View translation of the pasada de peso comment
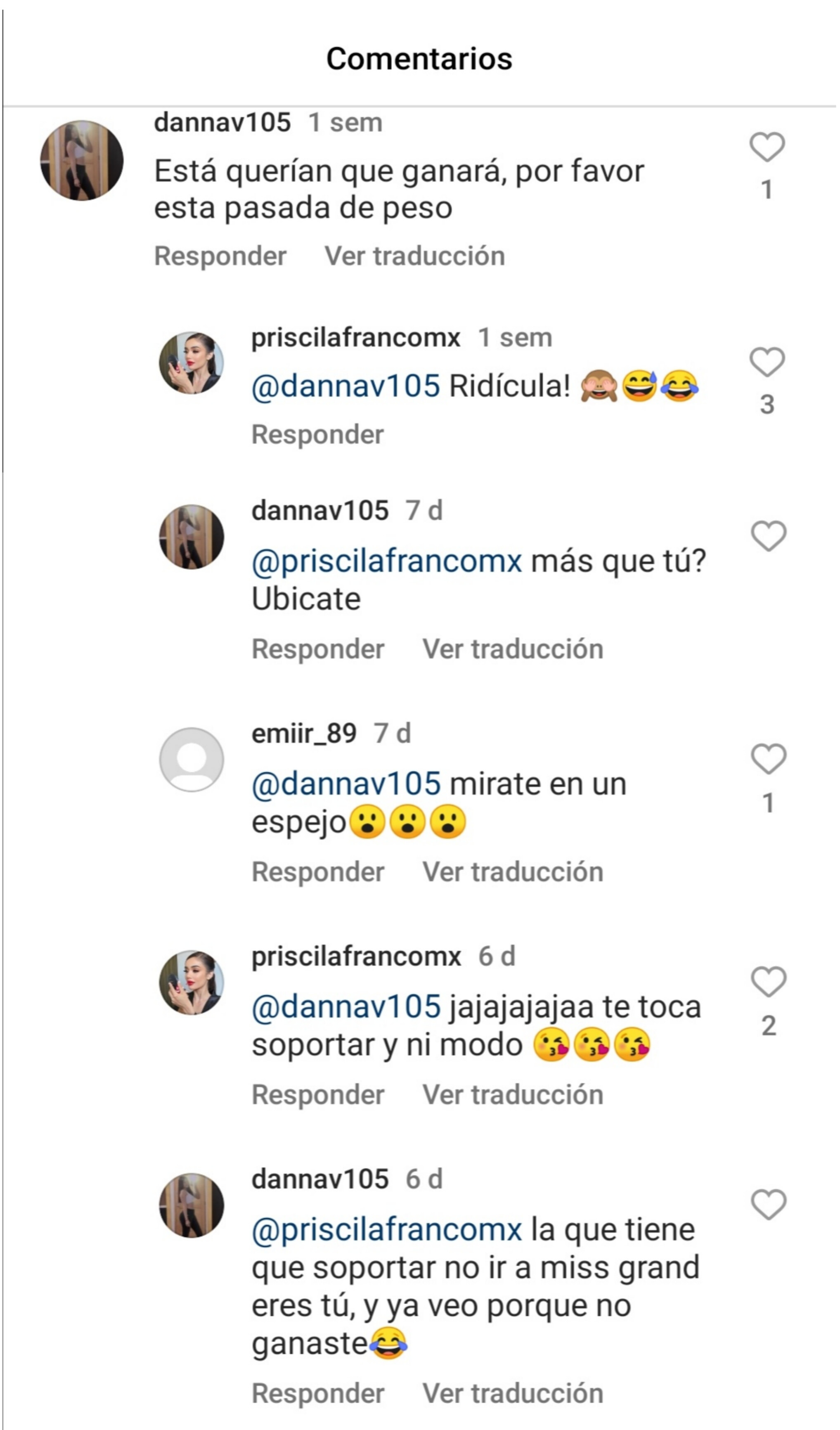 tap(414, 256)
